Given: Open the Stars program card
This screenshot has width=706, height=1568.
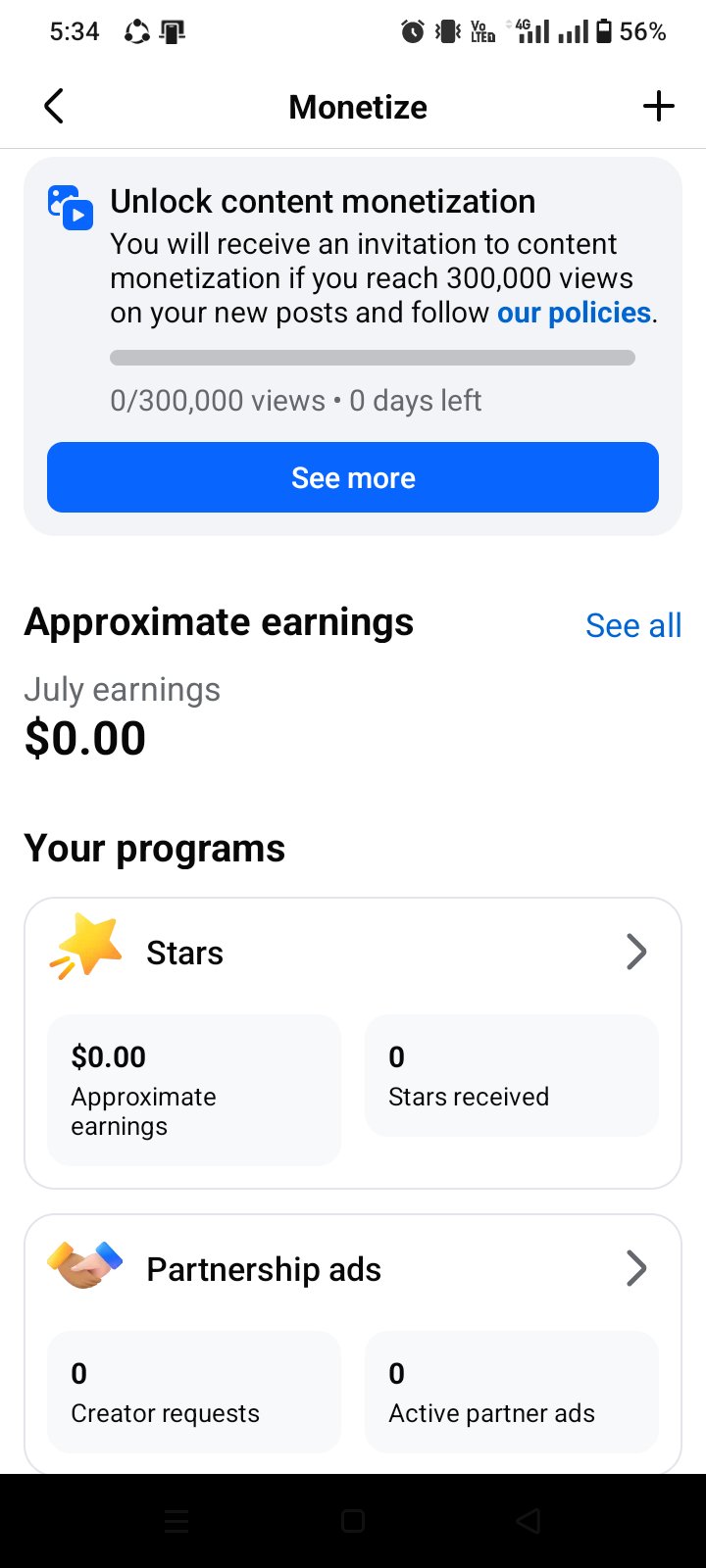Looking at the screenshot, I should pyautogui.click(x=353, y=1043).
